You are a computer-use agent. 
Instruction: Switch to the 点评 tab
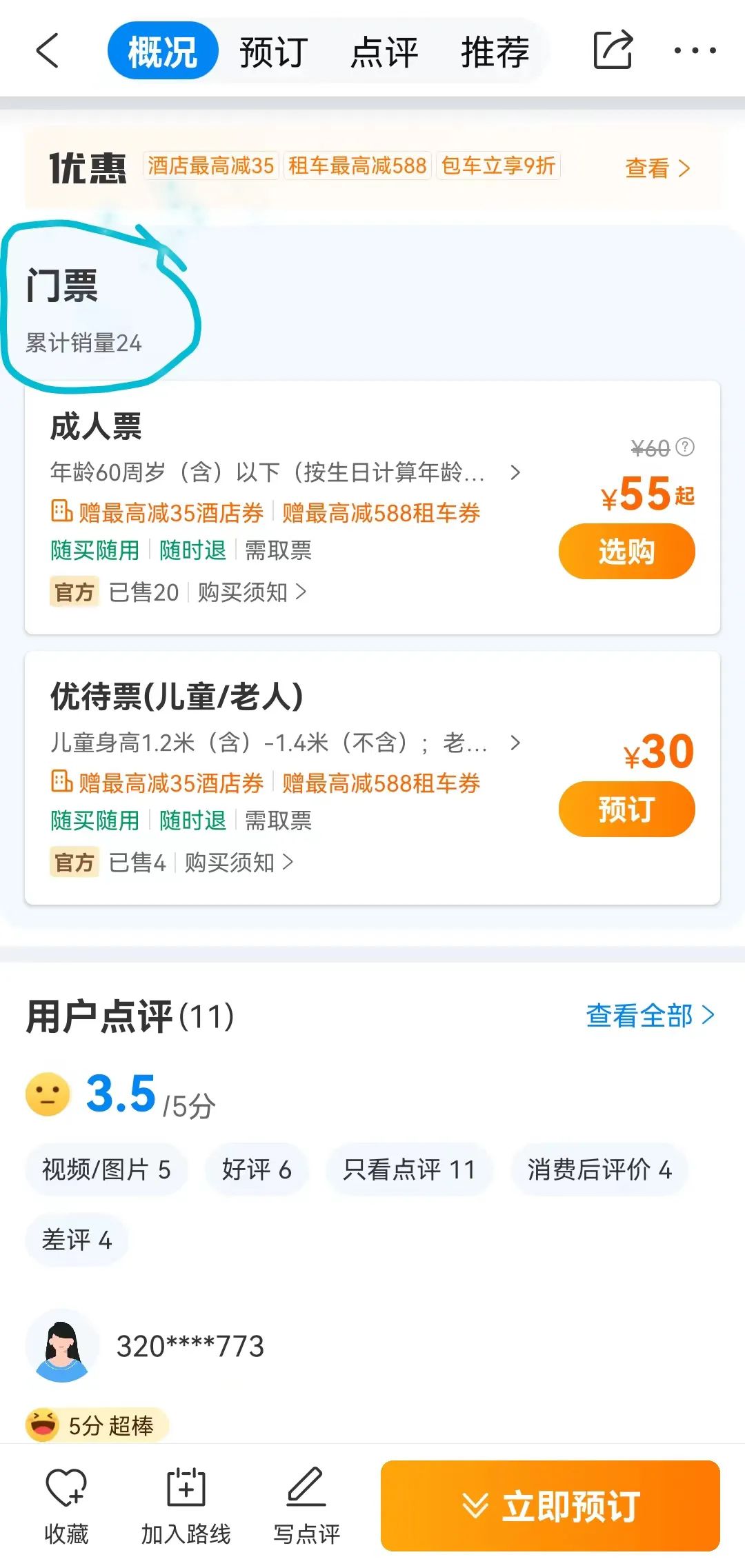[384, 52]
